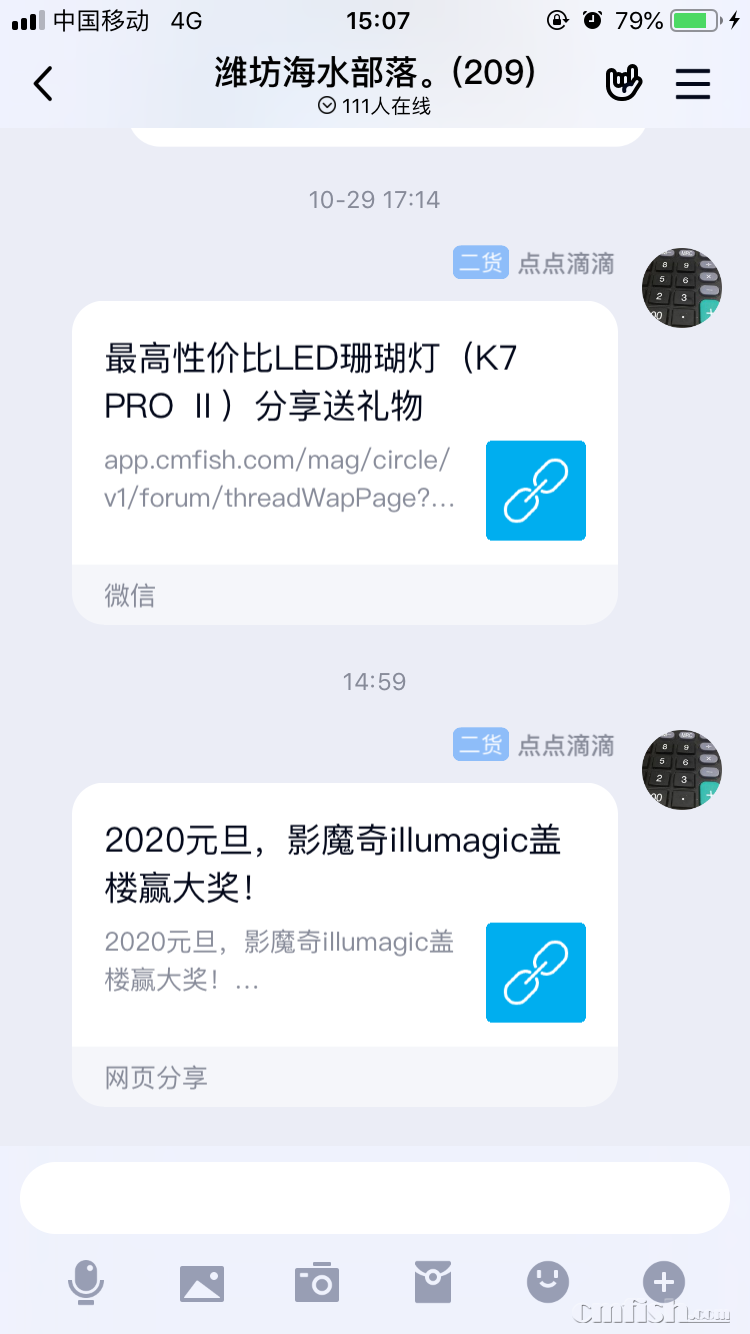Expand more options with the plus icon

tap(663, 1282)
